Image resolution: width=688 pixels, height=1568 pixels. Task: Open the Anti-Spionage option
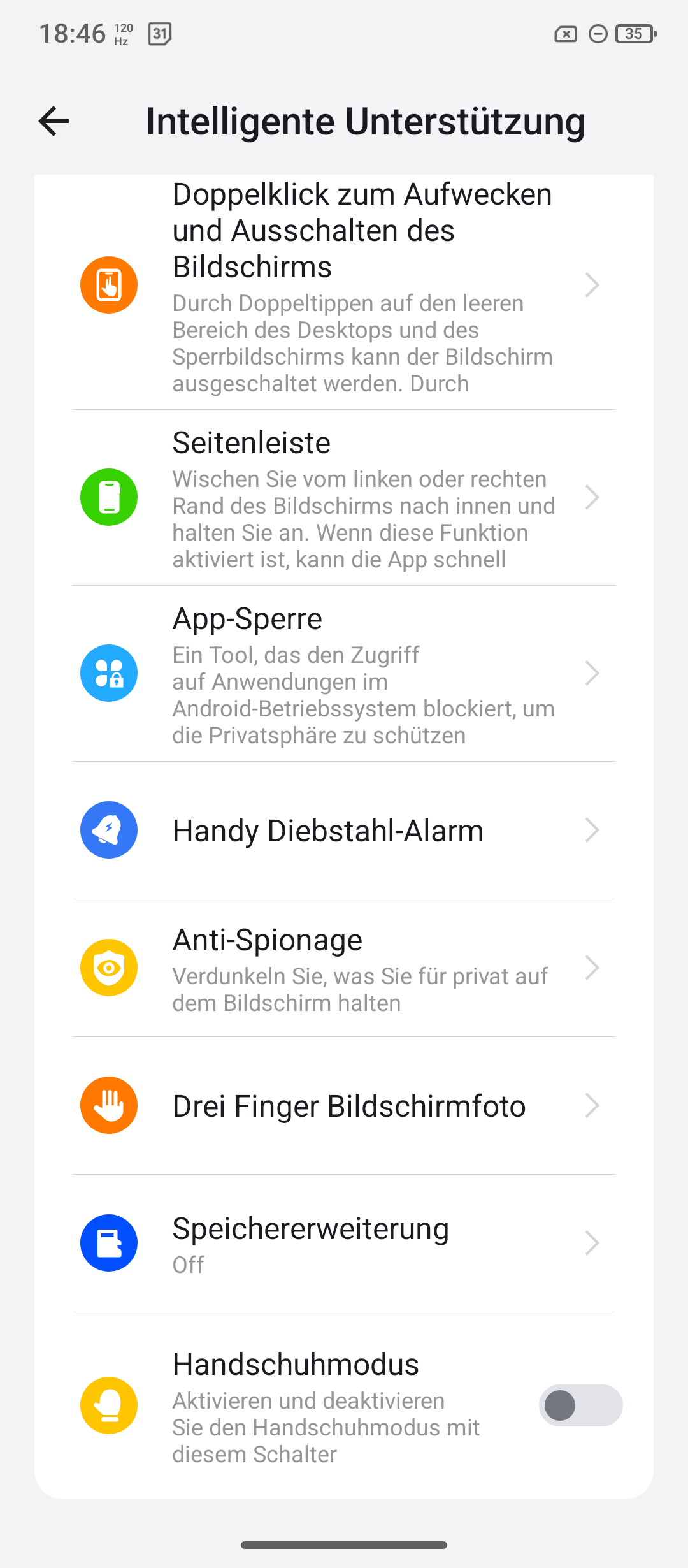344,968
